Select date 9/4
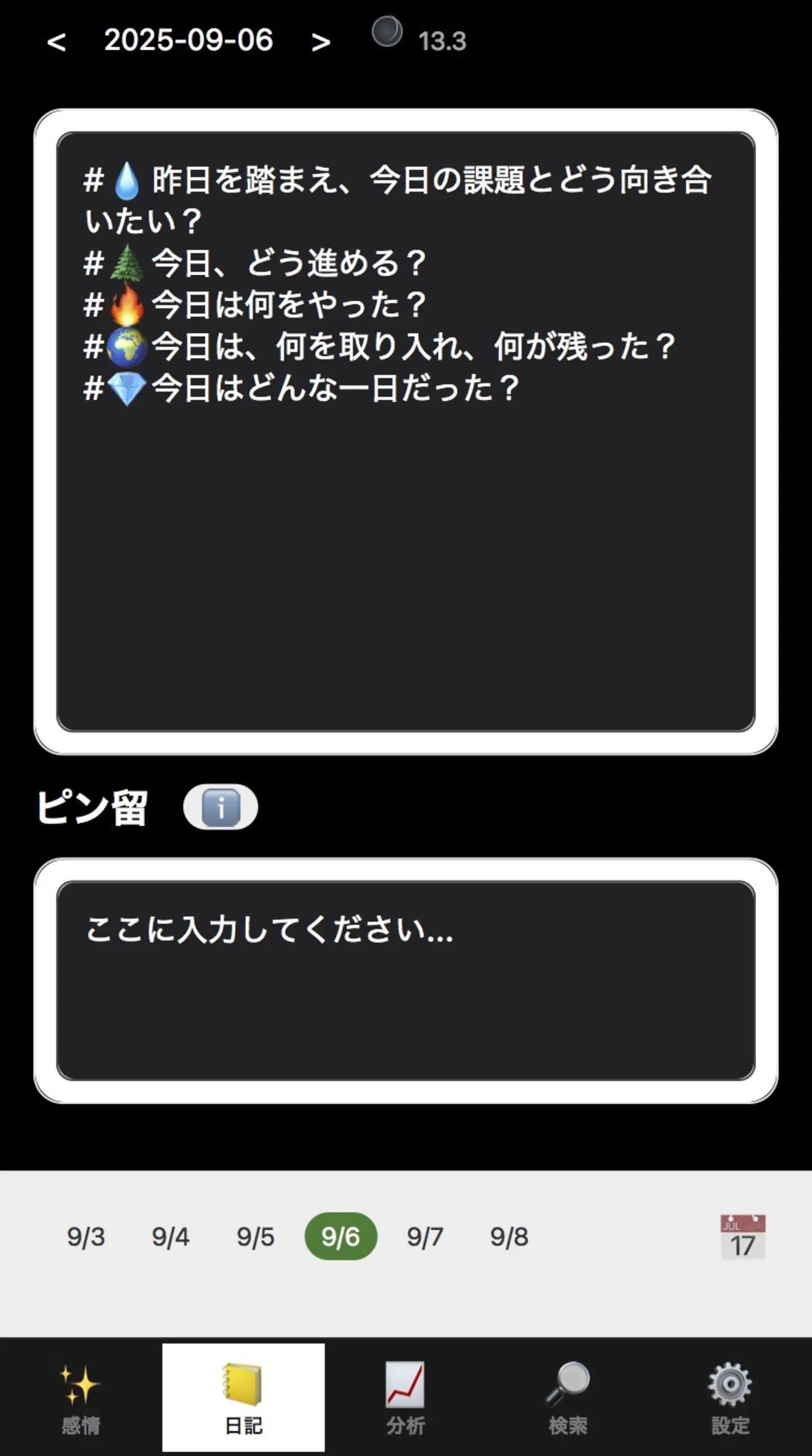The image size is (812, 1456). tap(170, 1237)
